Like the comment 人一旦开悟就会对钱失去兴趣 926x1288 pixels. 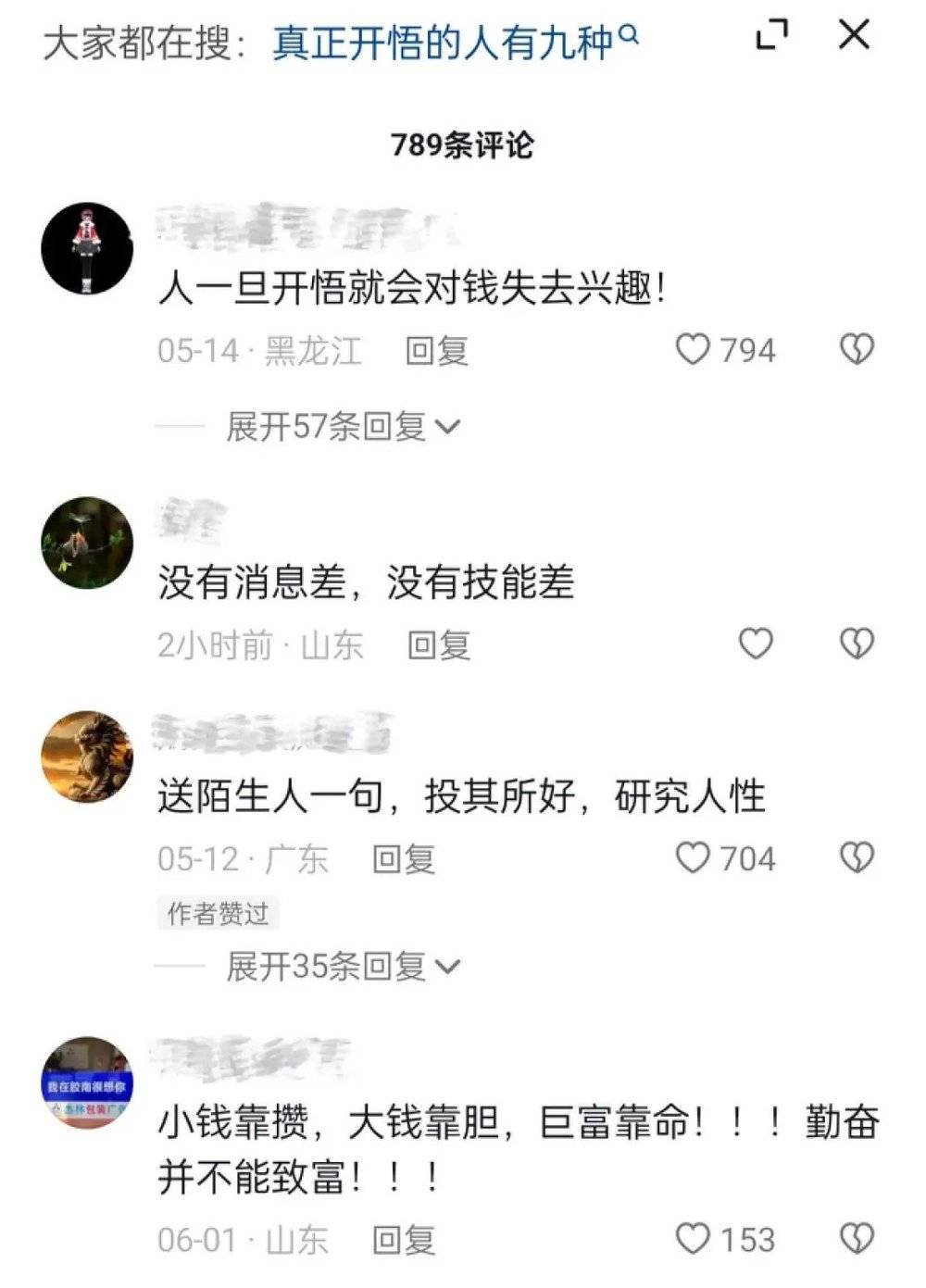point(693,349)
